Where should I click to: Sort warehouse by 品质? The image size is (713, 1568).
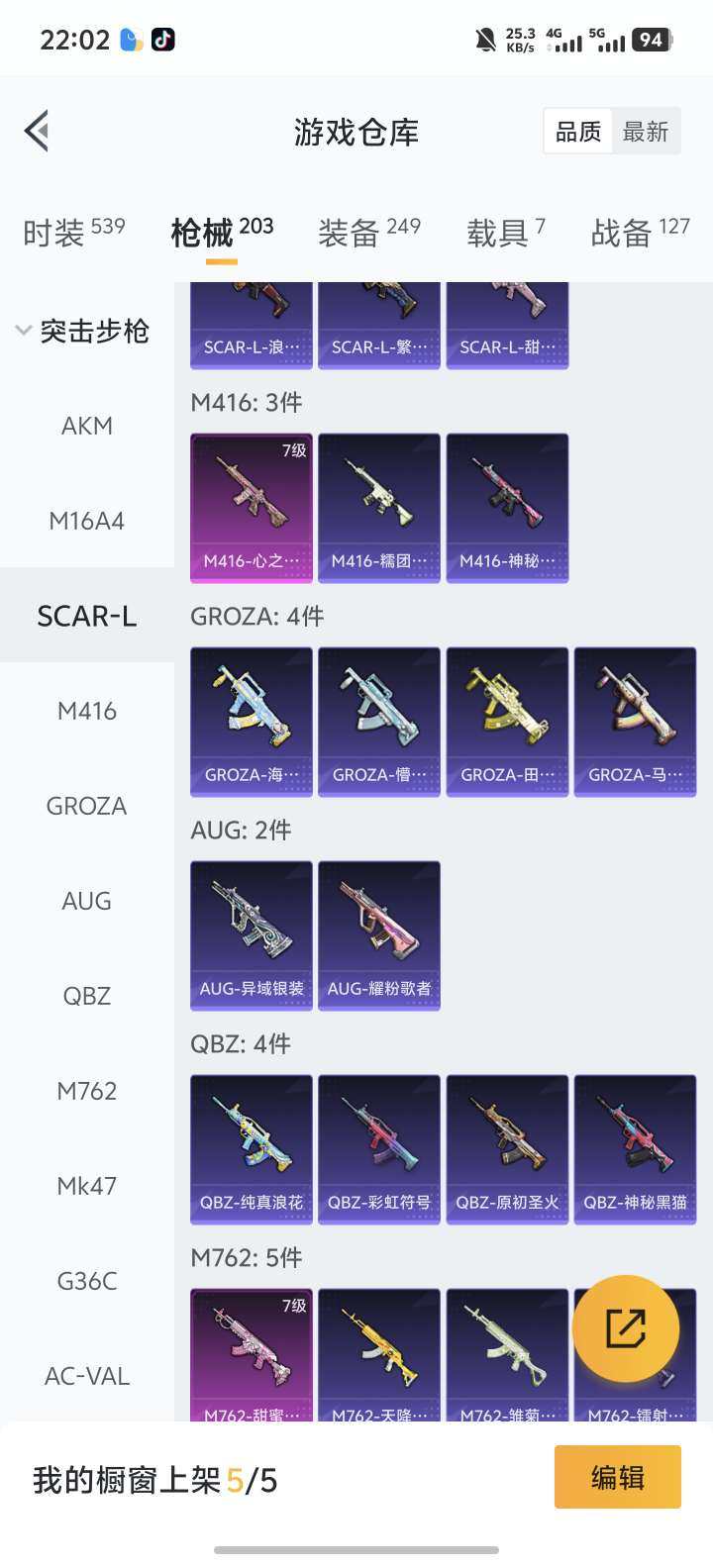(x=578, y=132)
